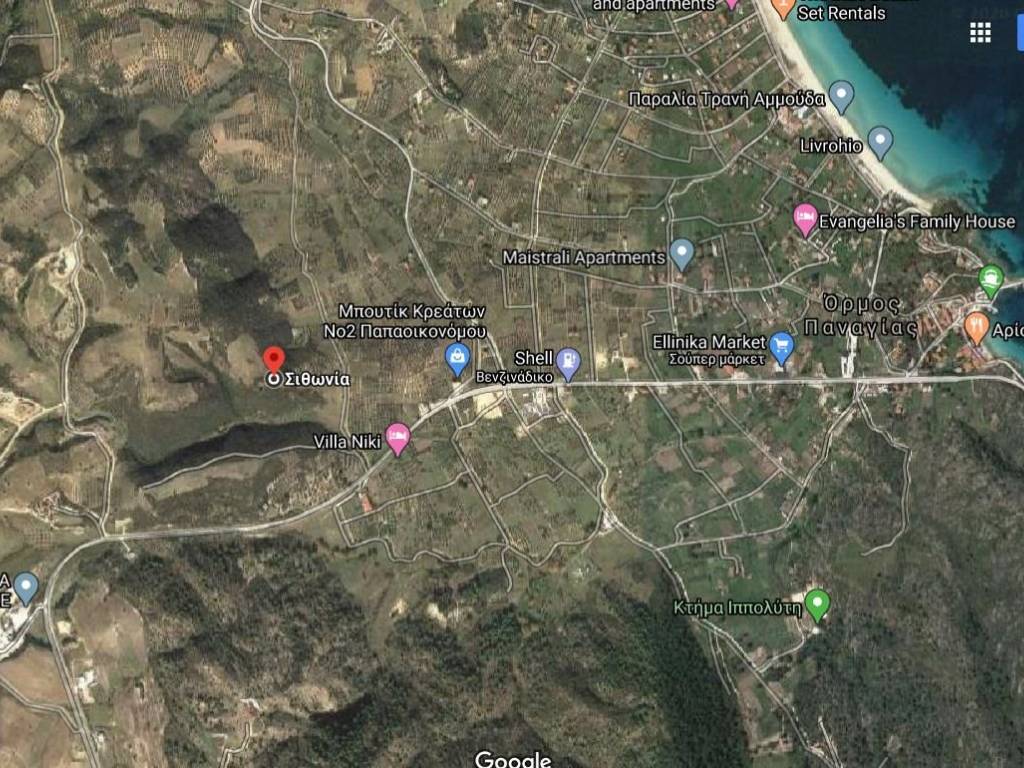1024x768 pixels.
Task: Select Maistrali Apartments map pin
Action: pyautogui.click(x=681, y=254)
